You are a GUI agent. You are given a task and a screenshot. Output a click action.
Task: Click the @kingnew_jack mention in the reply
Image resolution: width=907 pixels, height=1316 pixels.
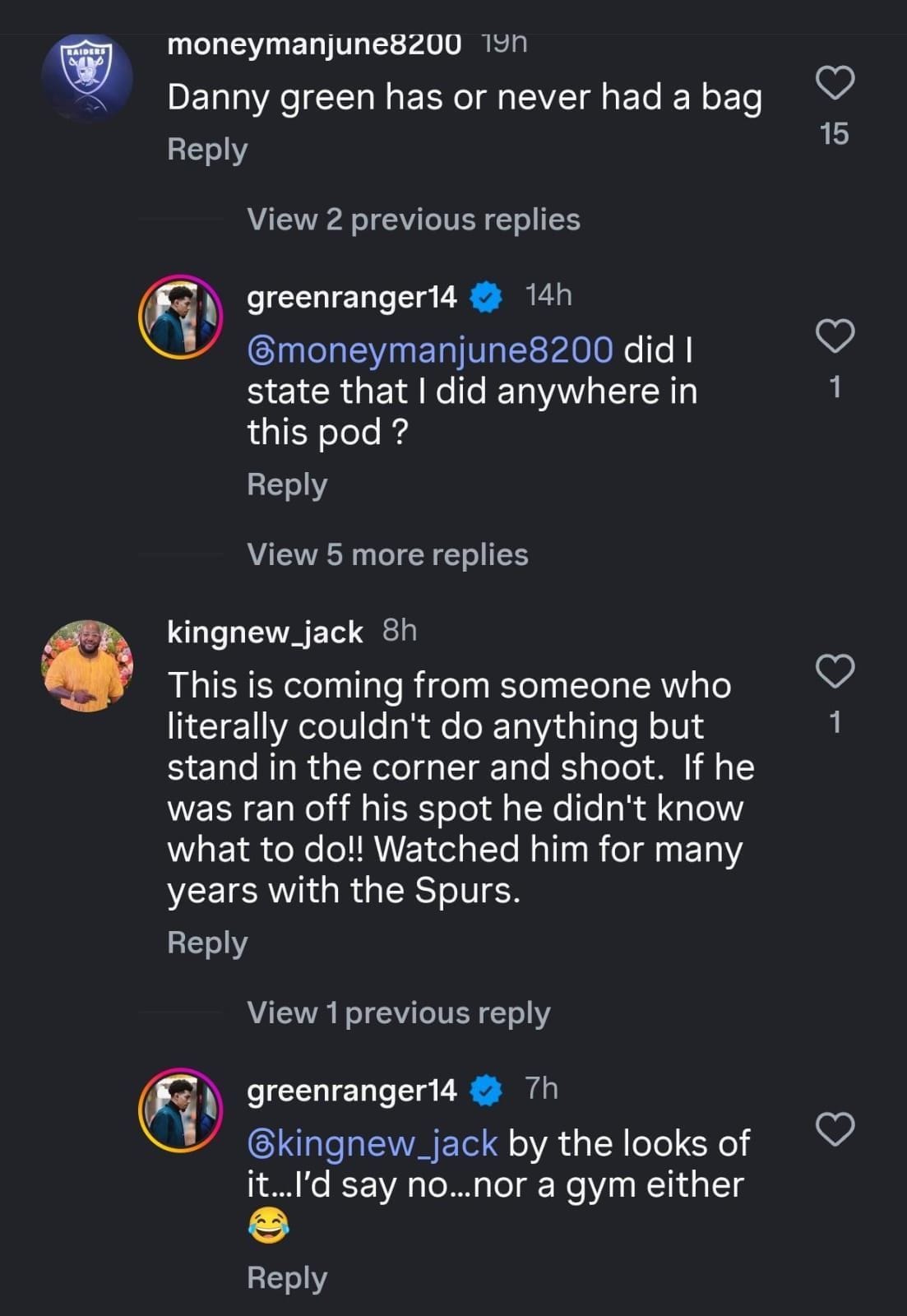tap(371, 1142)
